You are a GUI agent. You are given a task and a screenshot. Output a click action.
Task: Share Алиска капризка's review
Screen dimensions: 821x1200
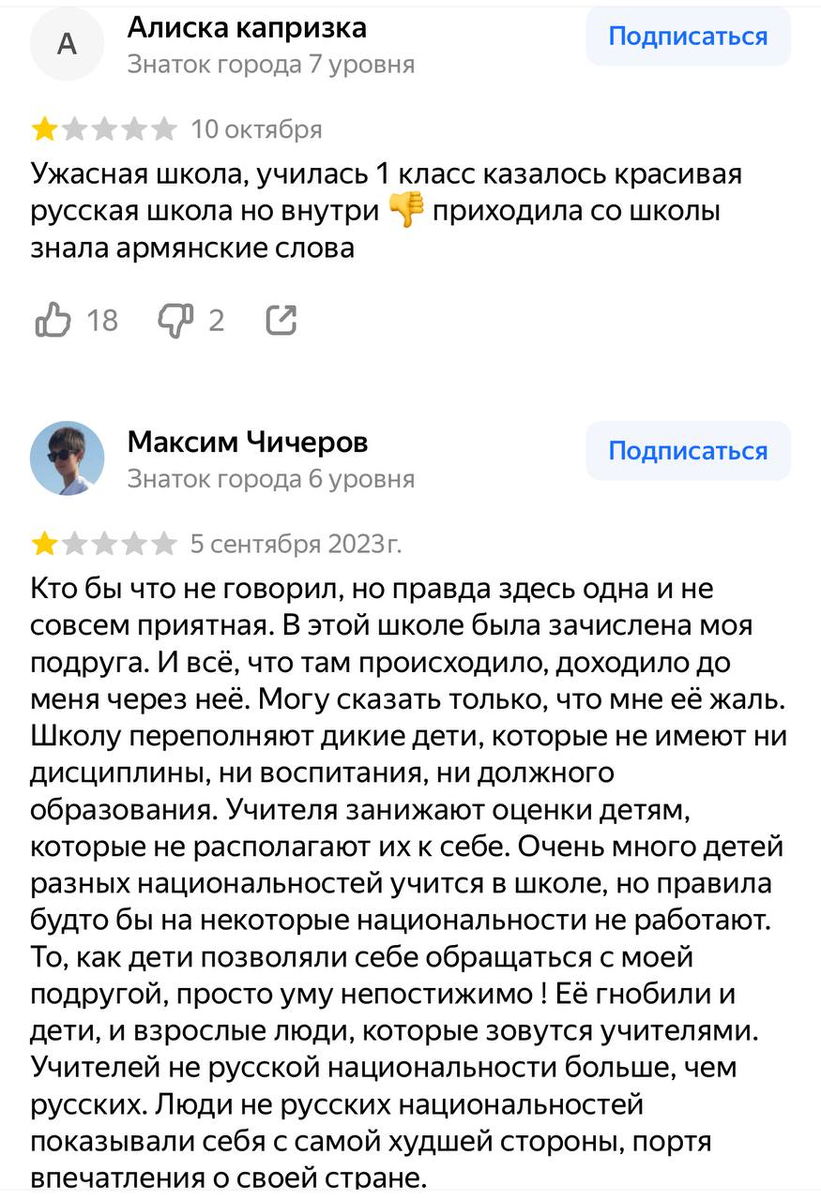283,320
